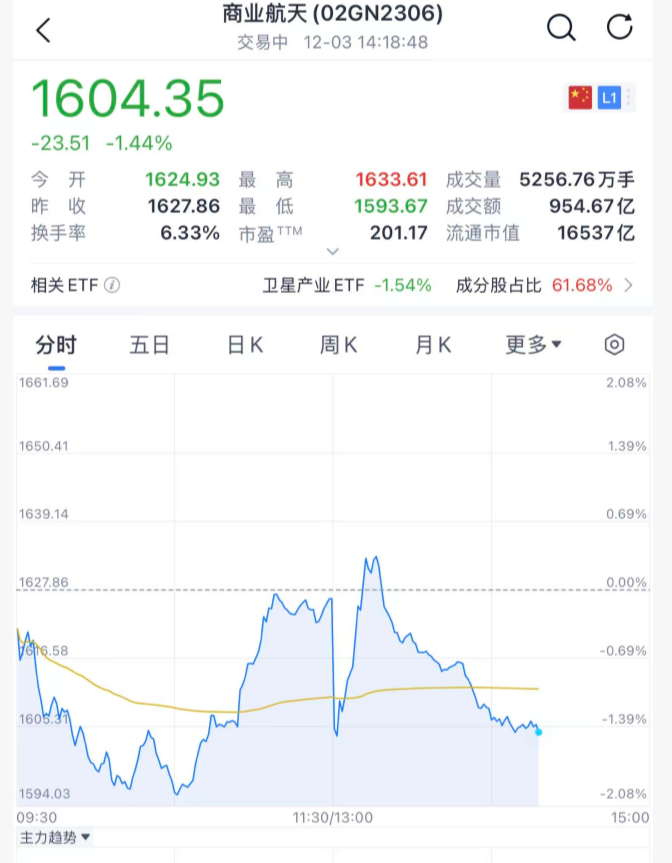Open the 卫星产业ETF related row
This screenshot has height=863, width=672.
346,285
